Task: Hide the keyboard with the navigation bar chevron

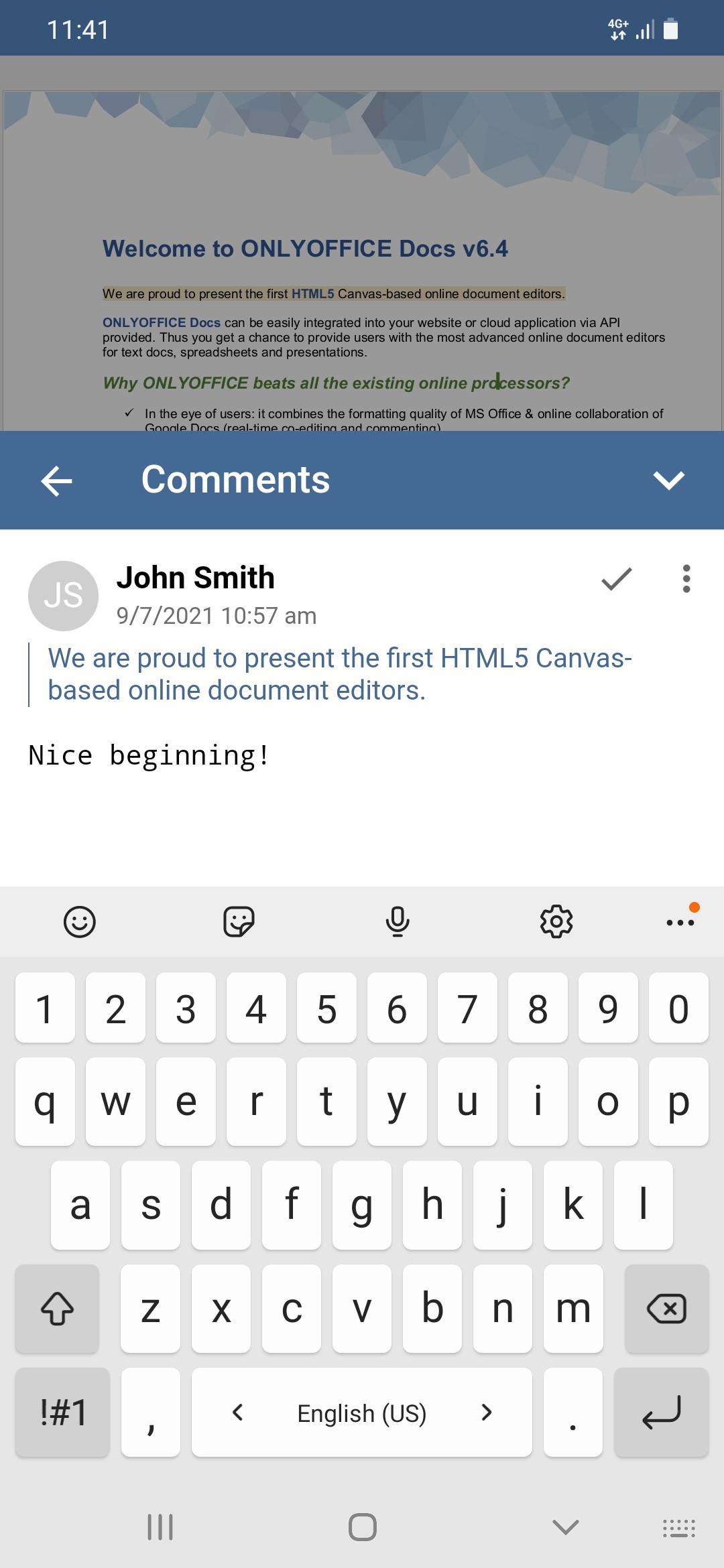Action: pyautogui.click(x=566, y=1528)
